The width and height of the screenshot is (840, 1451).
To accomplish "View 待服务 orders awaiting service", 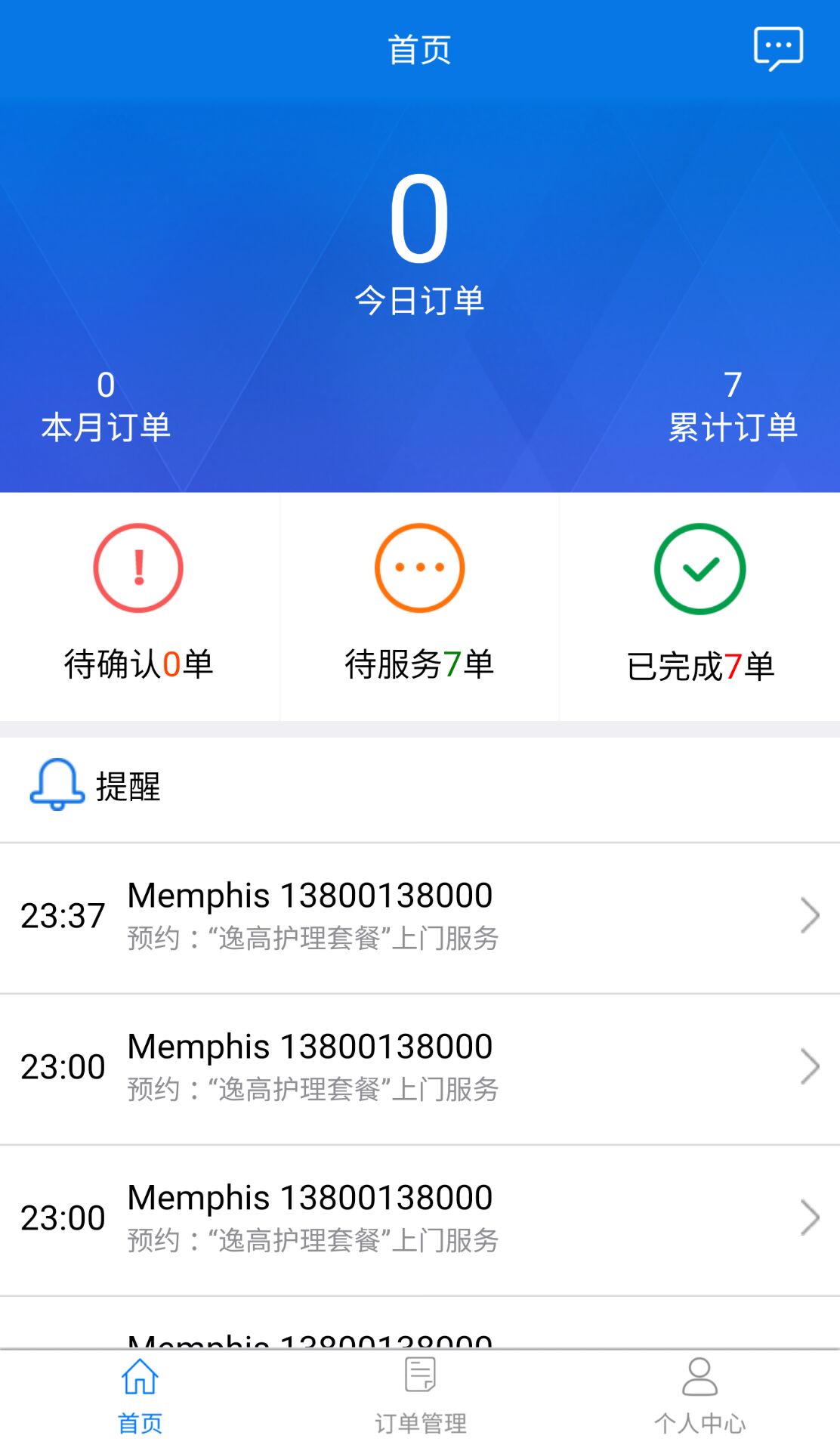I will click(x=419, y=605).
